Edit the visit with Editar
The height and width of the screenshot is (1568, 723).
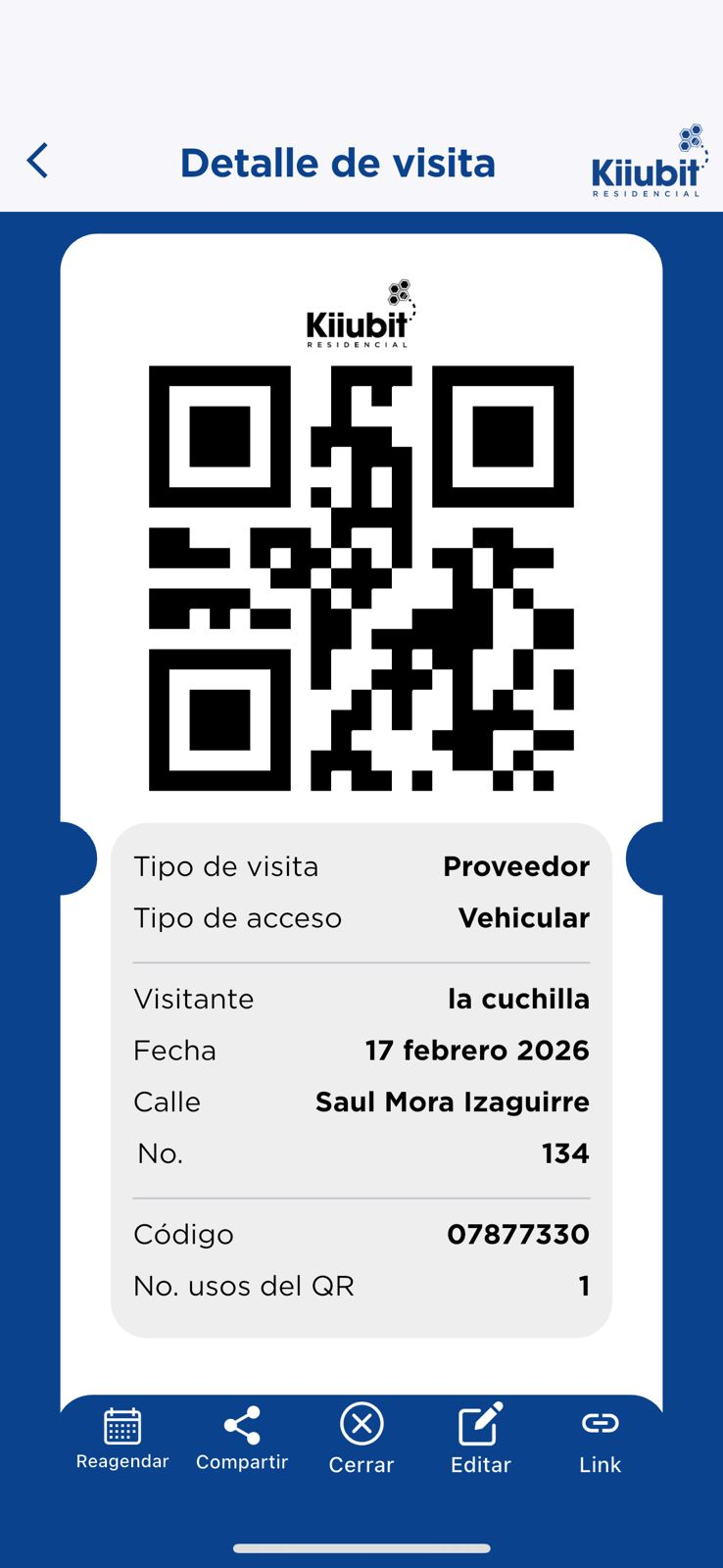click(x=481, y=1437)
